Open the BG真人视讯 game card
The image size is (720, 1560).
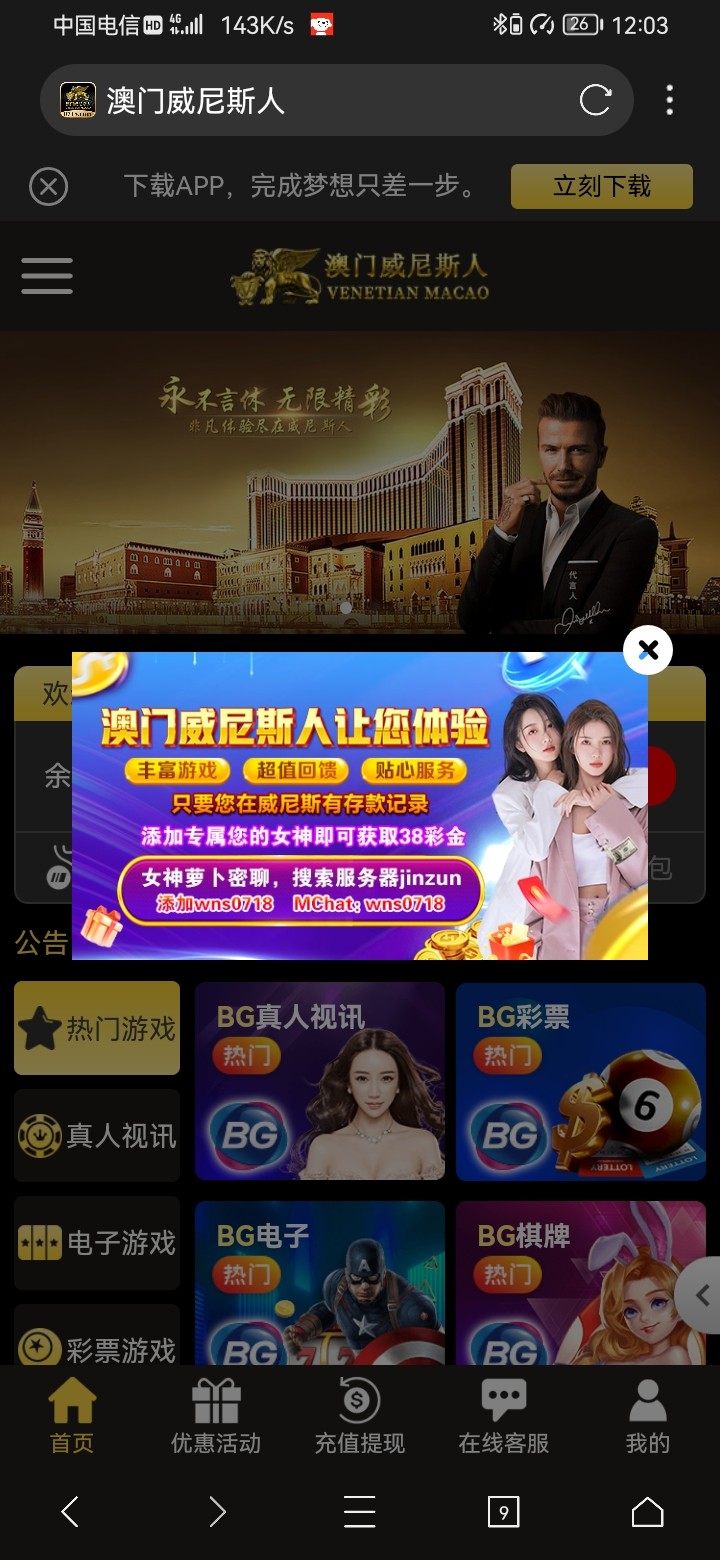point(320,1081)
